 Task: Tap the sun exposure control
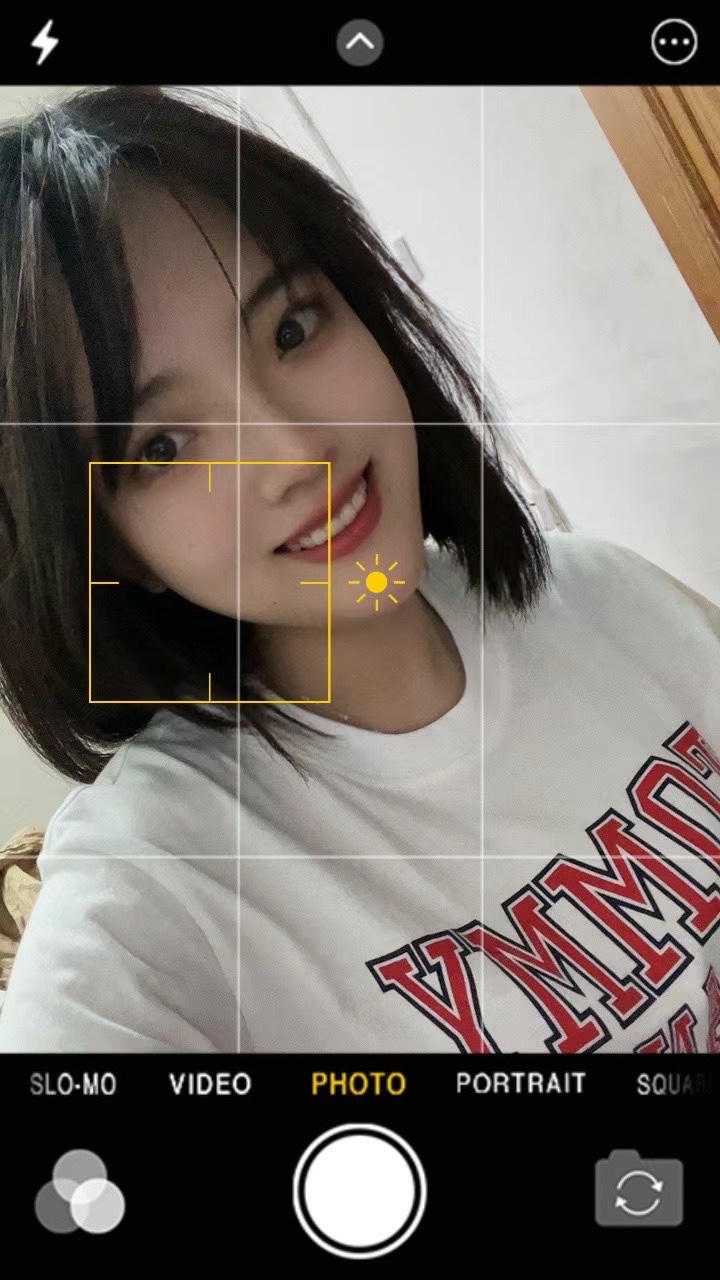click(x=376, y=582)
